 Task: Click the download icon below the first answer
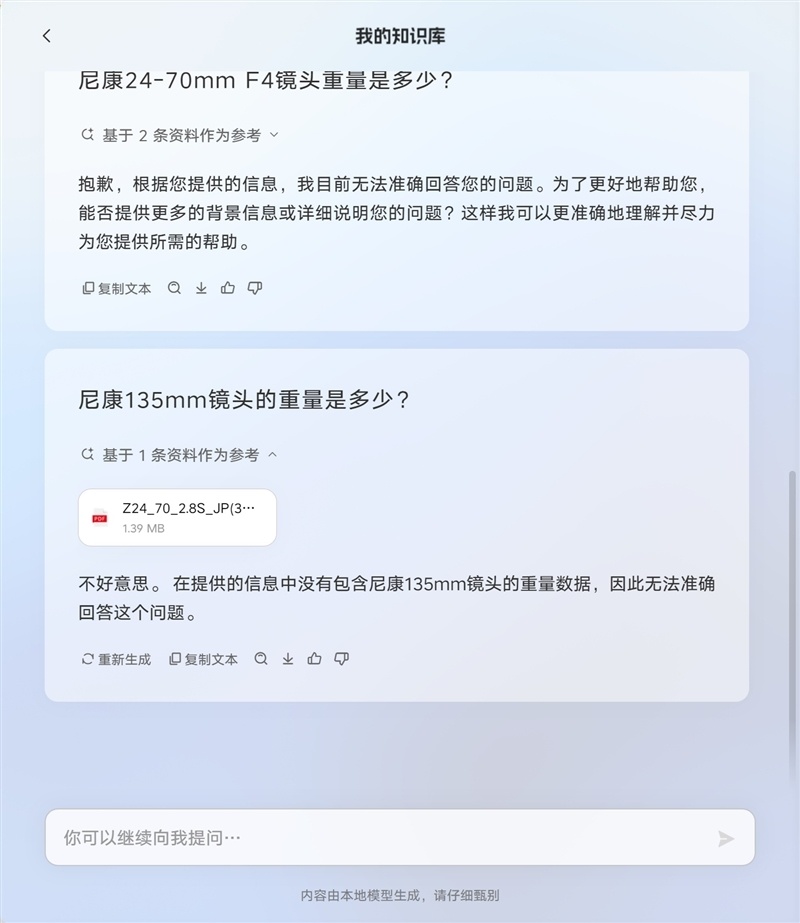(x=201, y=288)
